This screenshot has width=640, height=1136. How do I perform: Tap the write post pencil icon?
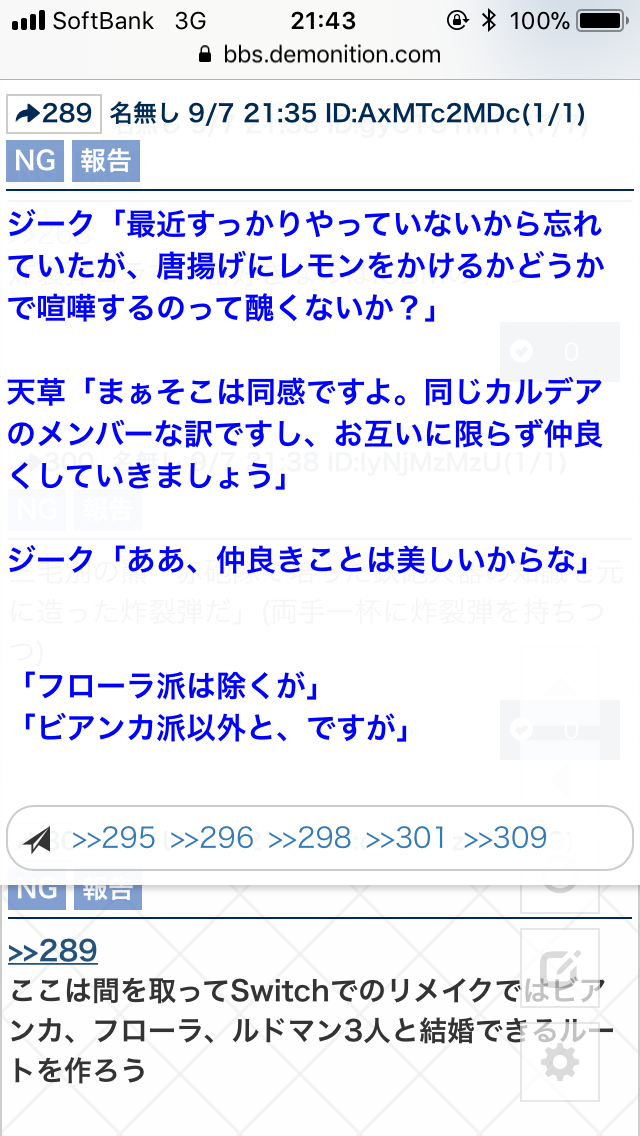pyautogui.click(x=561, y=967)
